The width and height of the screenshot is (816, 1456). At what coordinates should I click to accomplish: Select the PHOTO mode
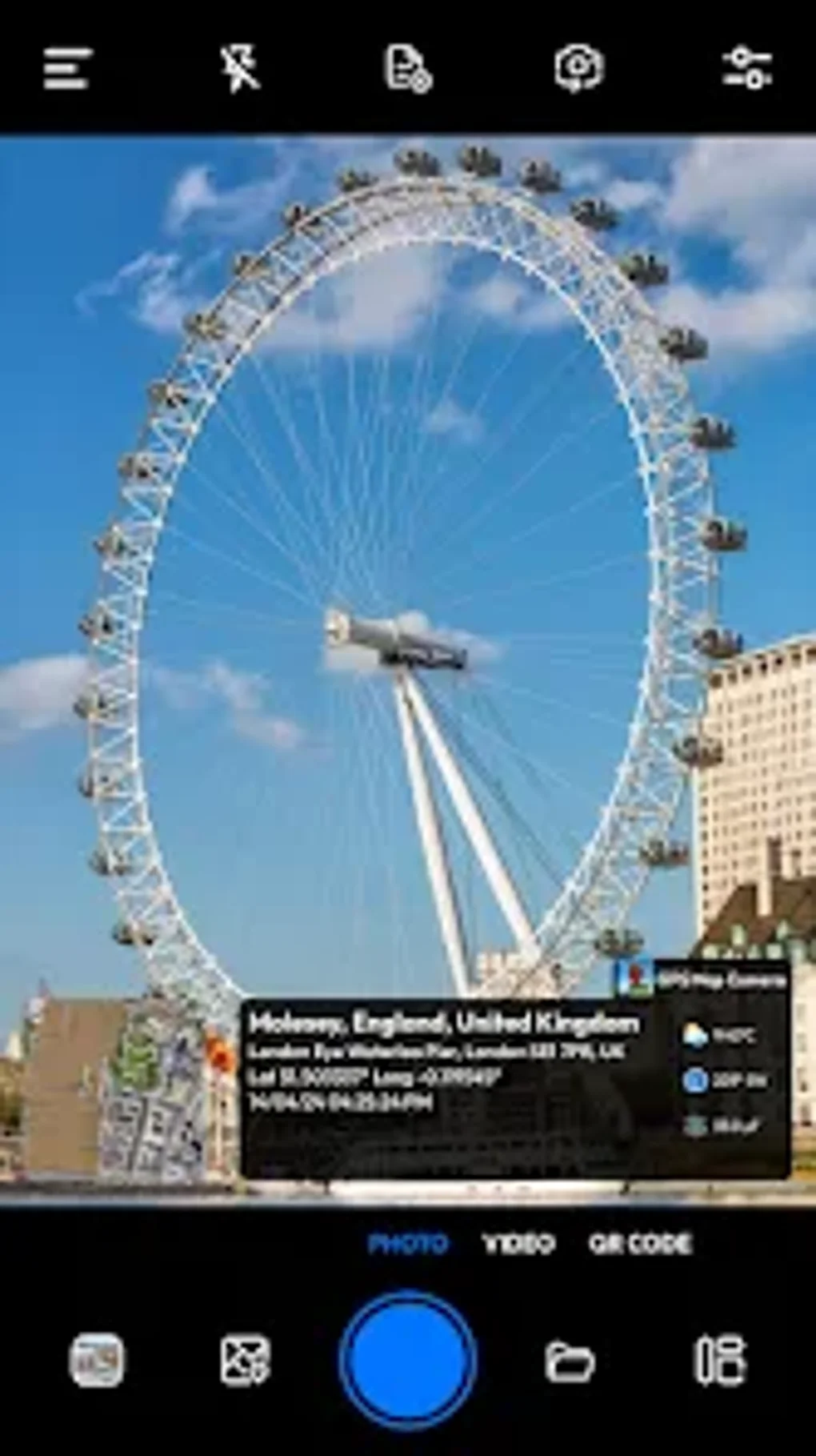pyautogui.click(x=407, y=1243)
